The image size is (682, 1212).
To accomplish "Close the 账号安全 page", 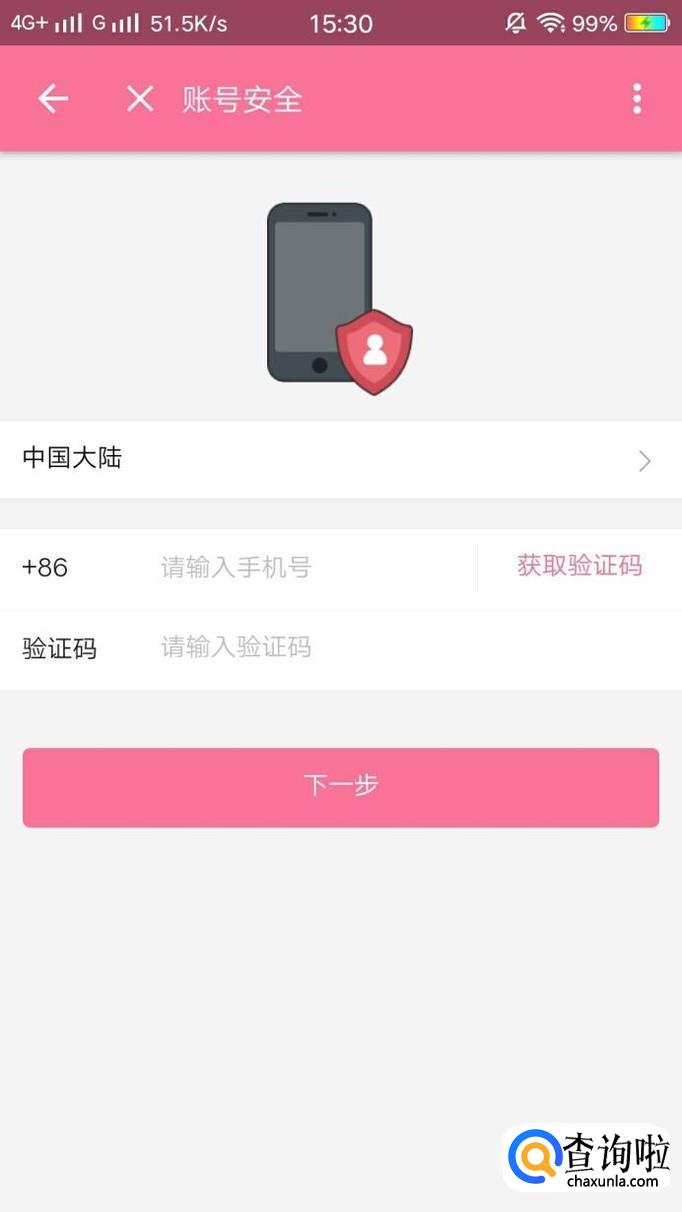I will 140,99.
